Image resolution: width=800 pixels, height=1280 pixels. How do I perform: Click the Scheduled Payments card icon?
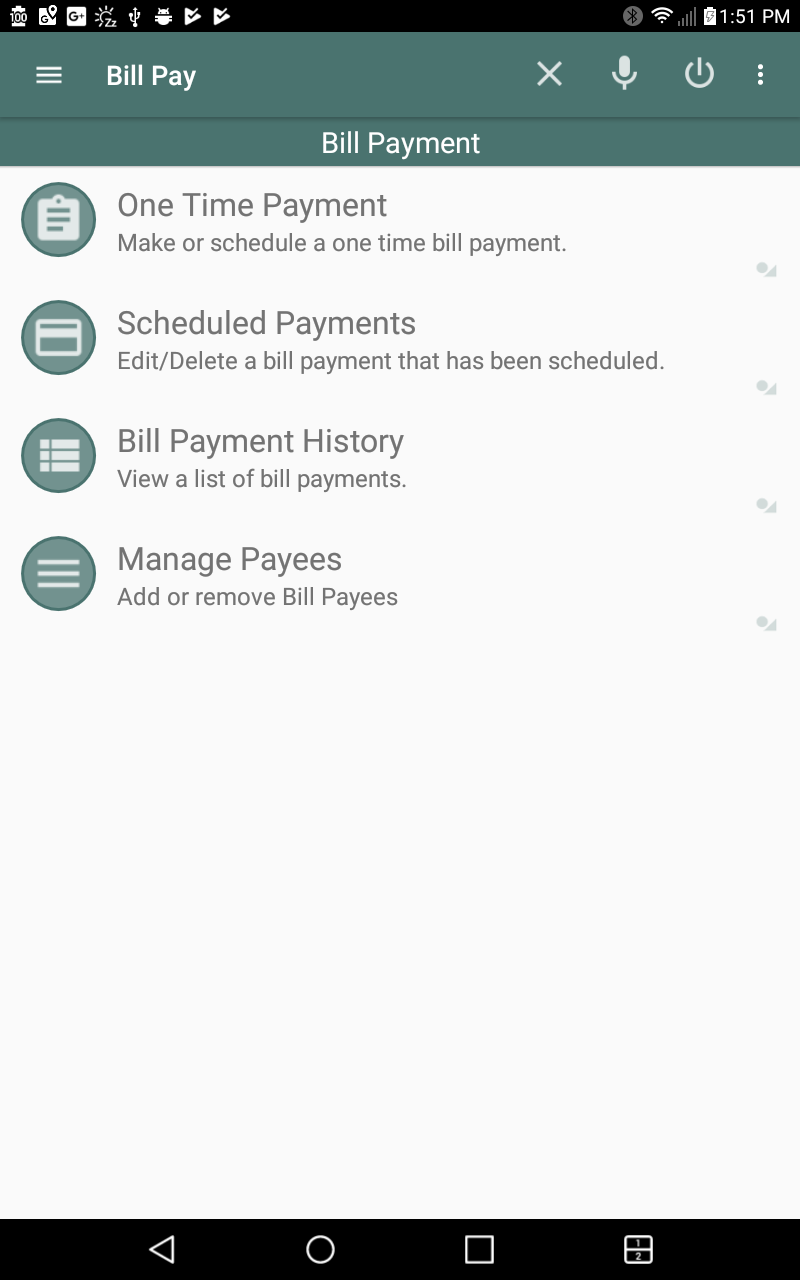58,337
